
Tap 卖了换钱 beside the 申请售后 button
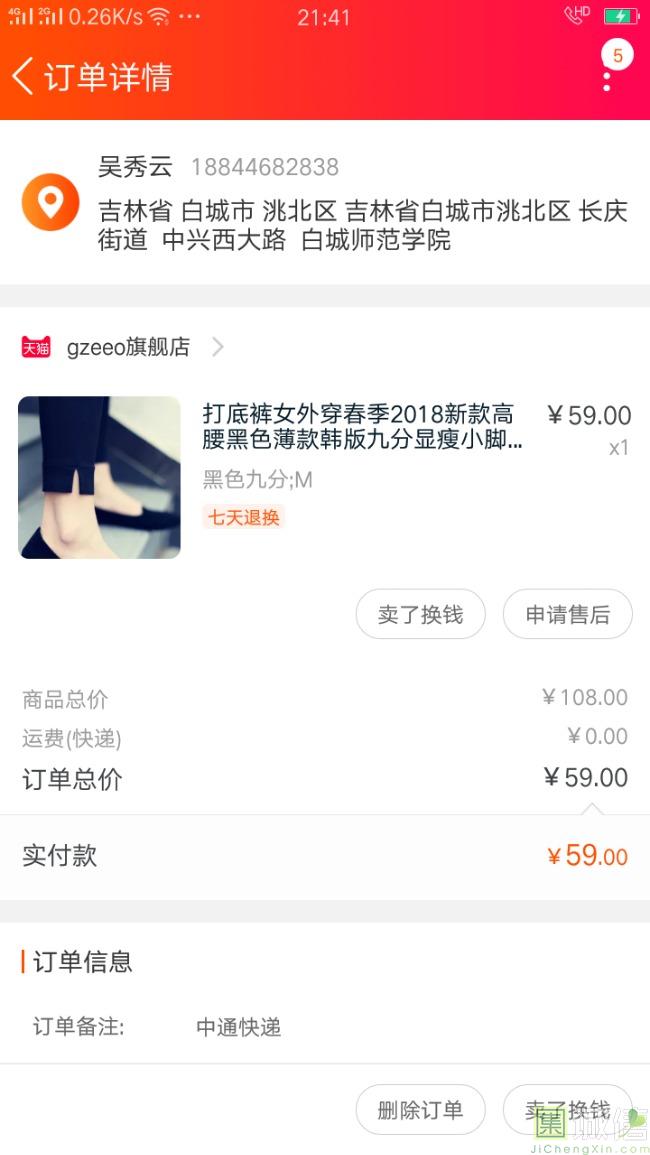tap(420, 614)
